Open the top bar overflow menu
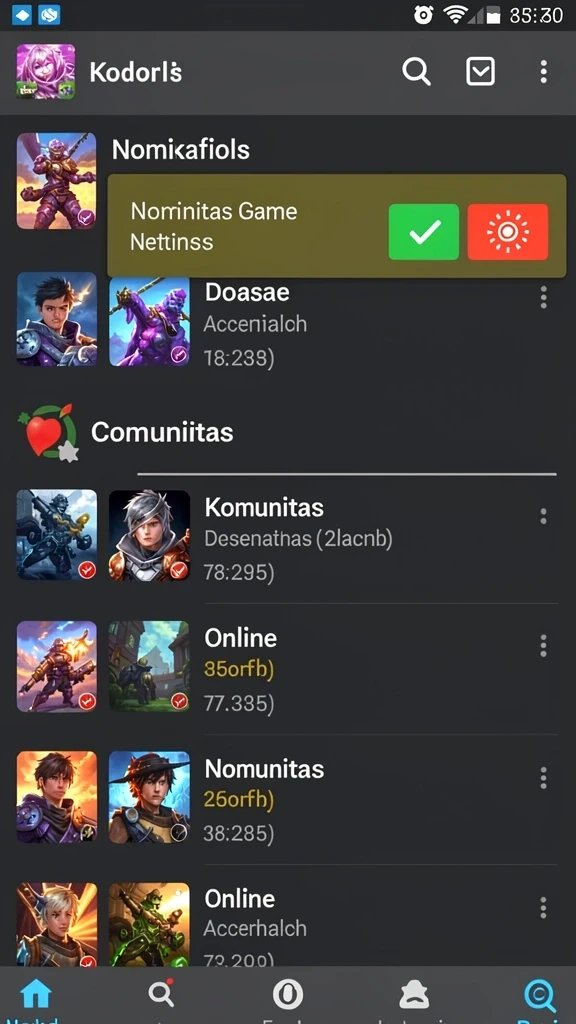Screen dimensions: 576x1024 tap(543, 71)
